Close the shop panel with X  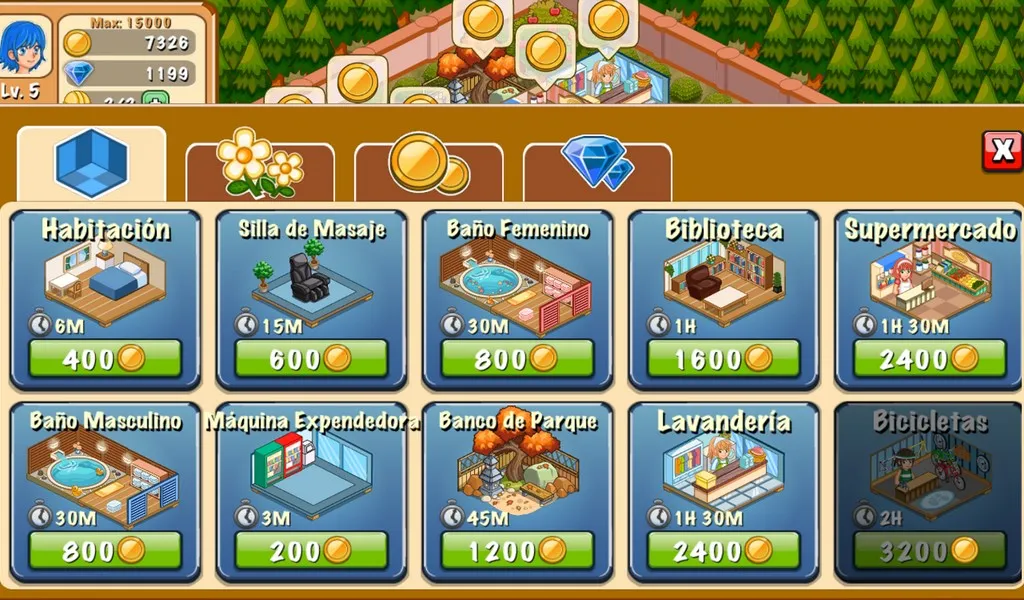tap(1001, 152)
